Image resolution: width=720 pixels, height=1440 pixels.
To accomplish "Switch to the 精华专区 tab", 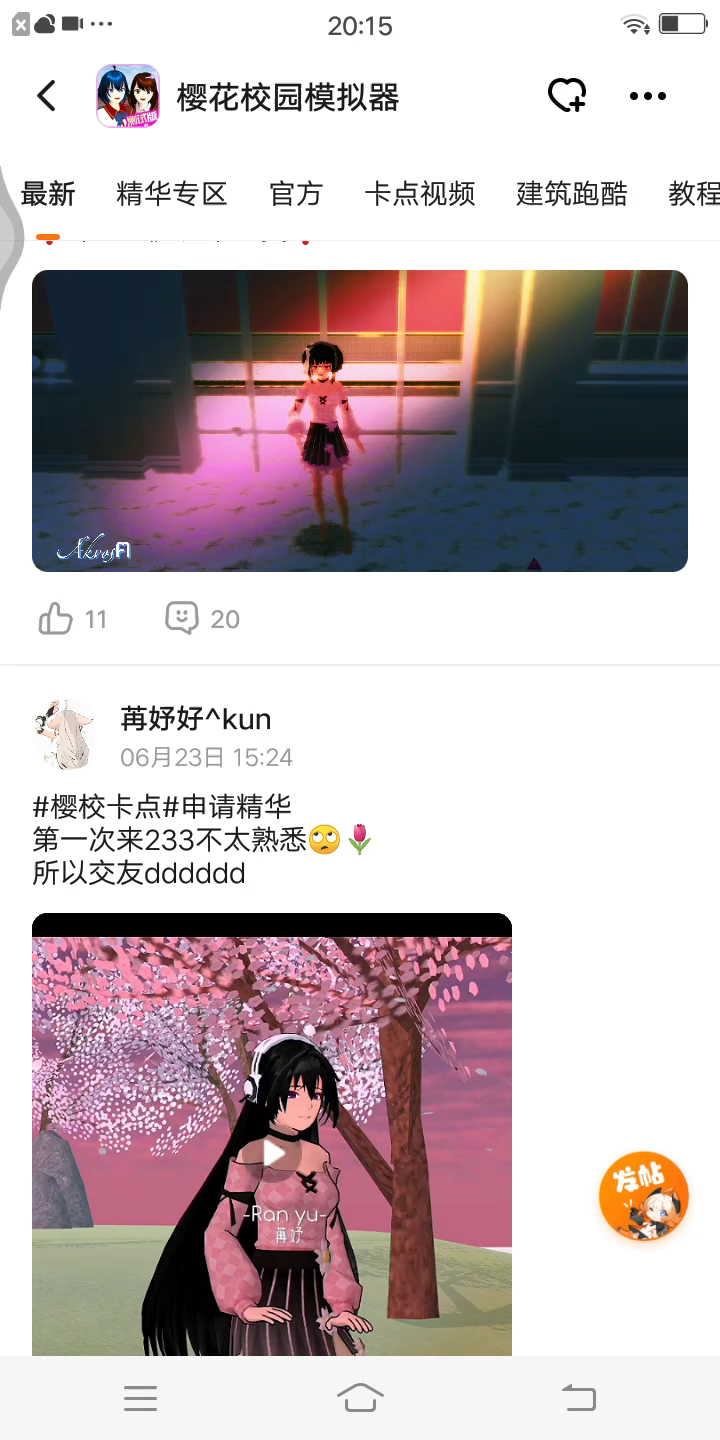I will coord(172,194).
